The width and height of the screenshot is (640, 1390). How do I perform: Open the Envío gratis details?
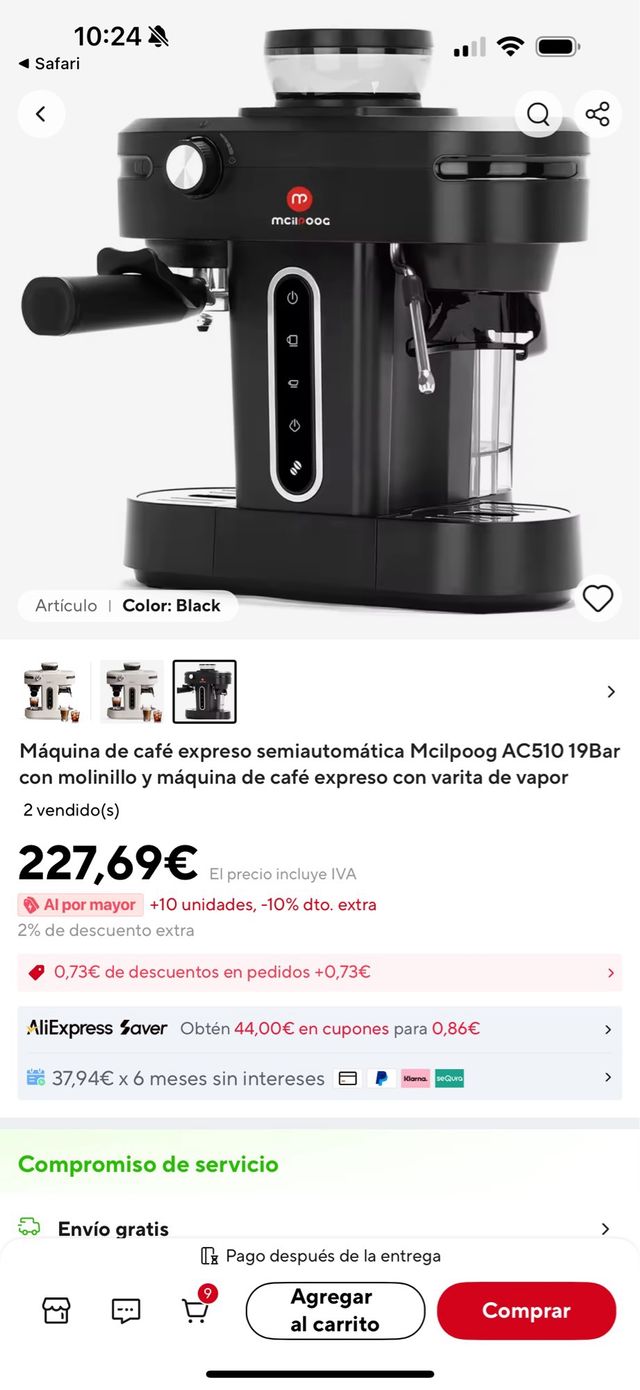pos(319,1229)
